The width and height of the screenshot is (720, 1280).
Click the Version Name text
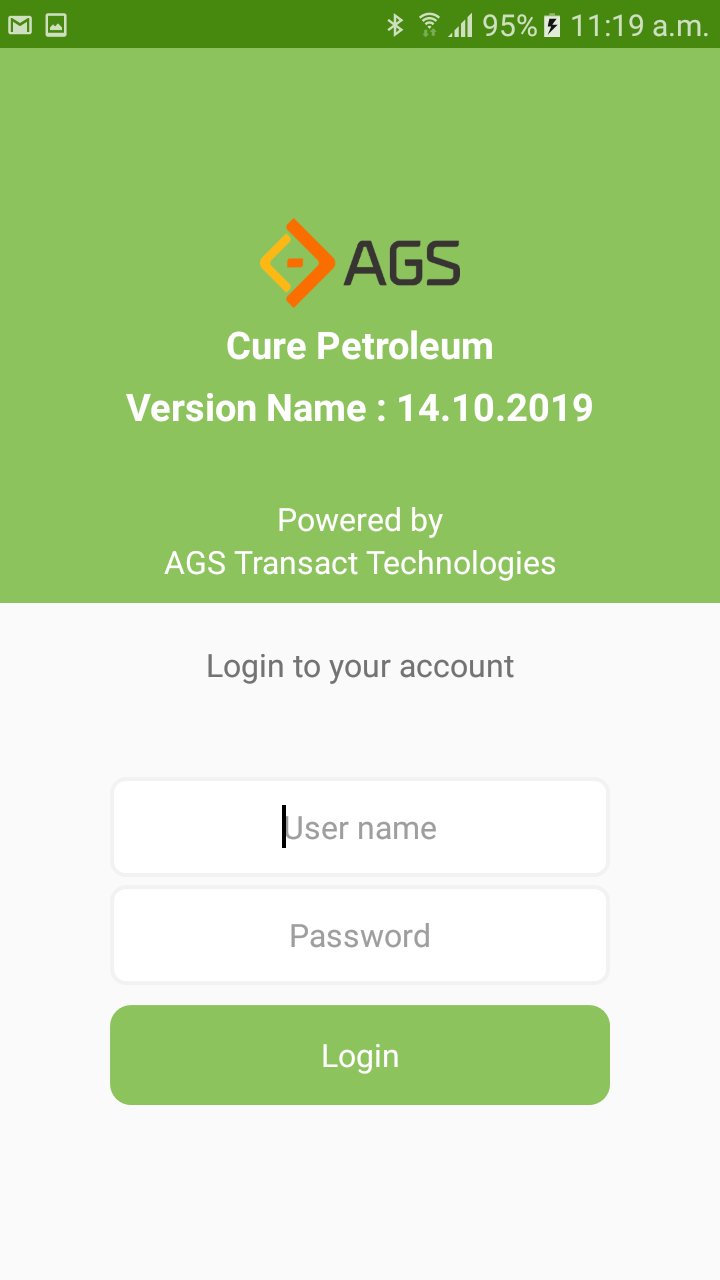click(x=360, y=408)
